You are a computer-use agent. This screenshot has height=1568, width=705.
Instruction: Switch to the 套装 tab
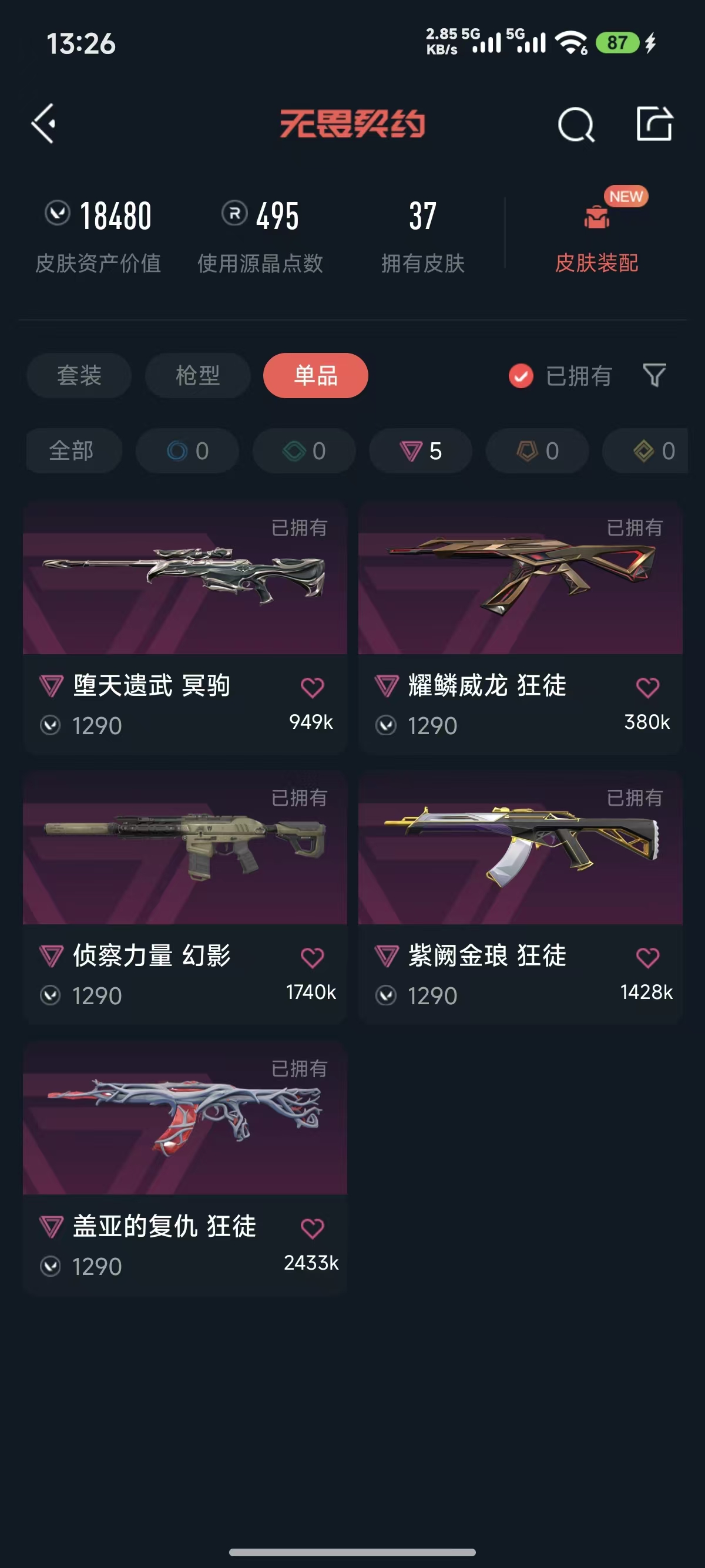79,376
